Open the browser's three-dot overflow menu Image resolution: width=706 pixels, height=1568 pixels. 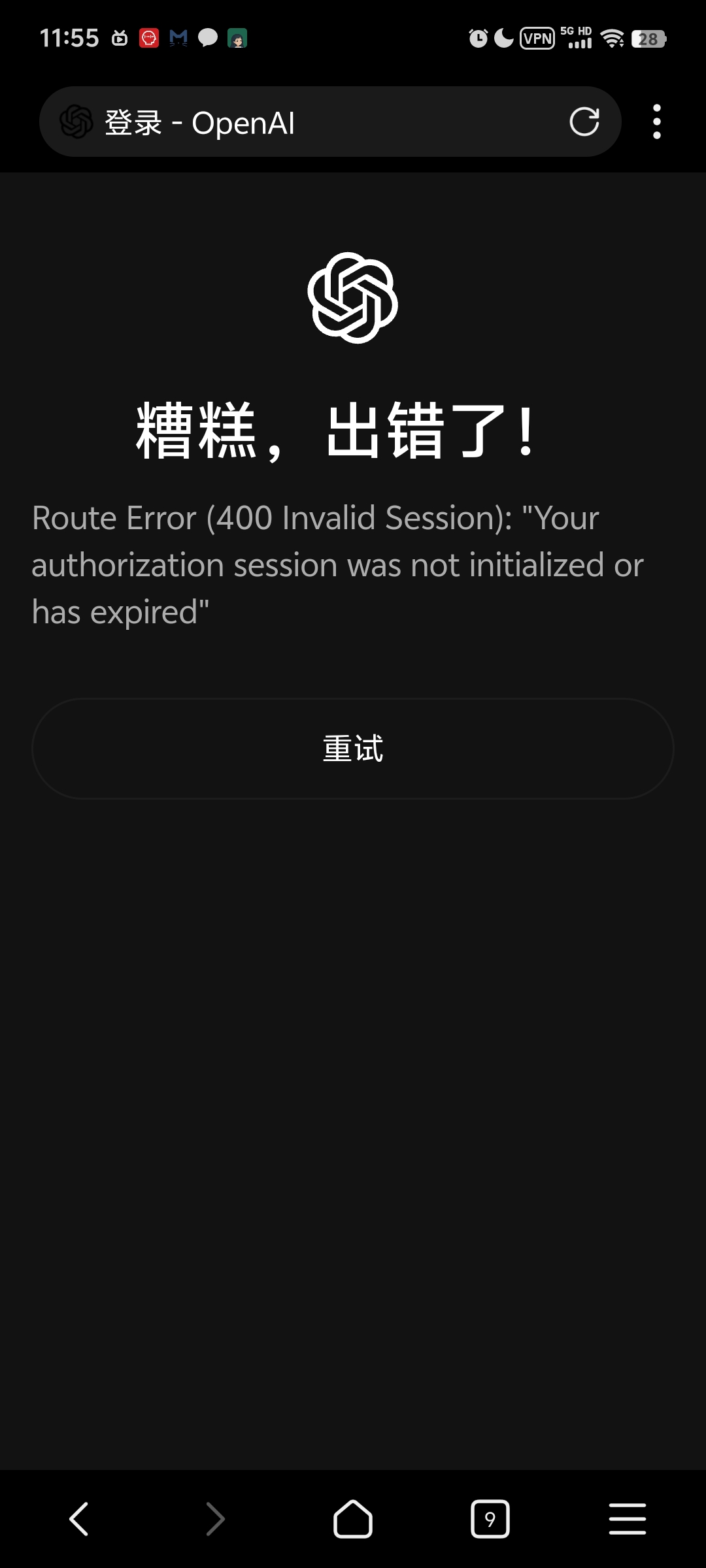[657, 122]
